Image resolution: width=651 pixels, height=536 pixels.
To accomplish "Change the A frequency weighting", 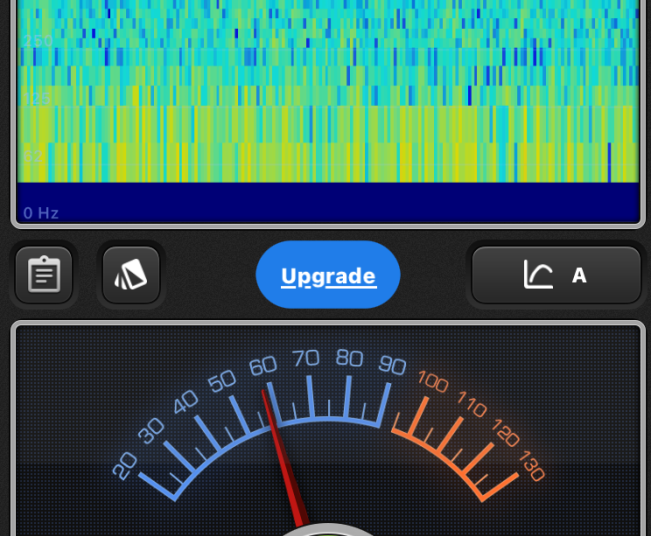I will pos(556,275).
